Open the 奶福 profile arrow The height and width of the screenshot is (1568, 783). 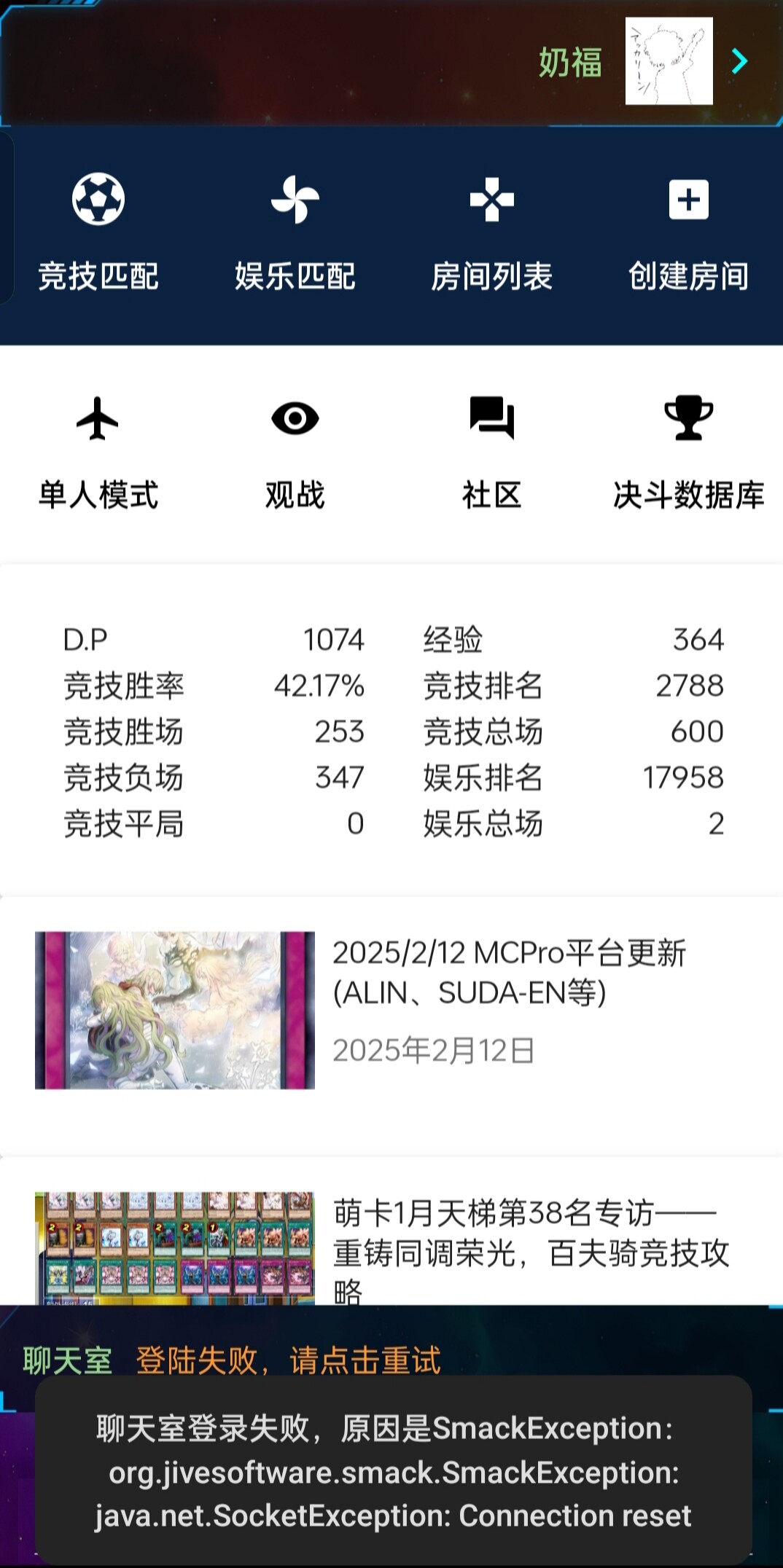(x=740, y=61)
